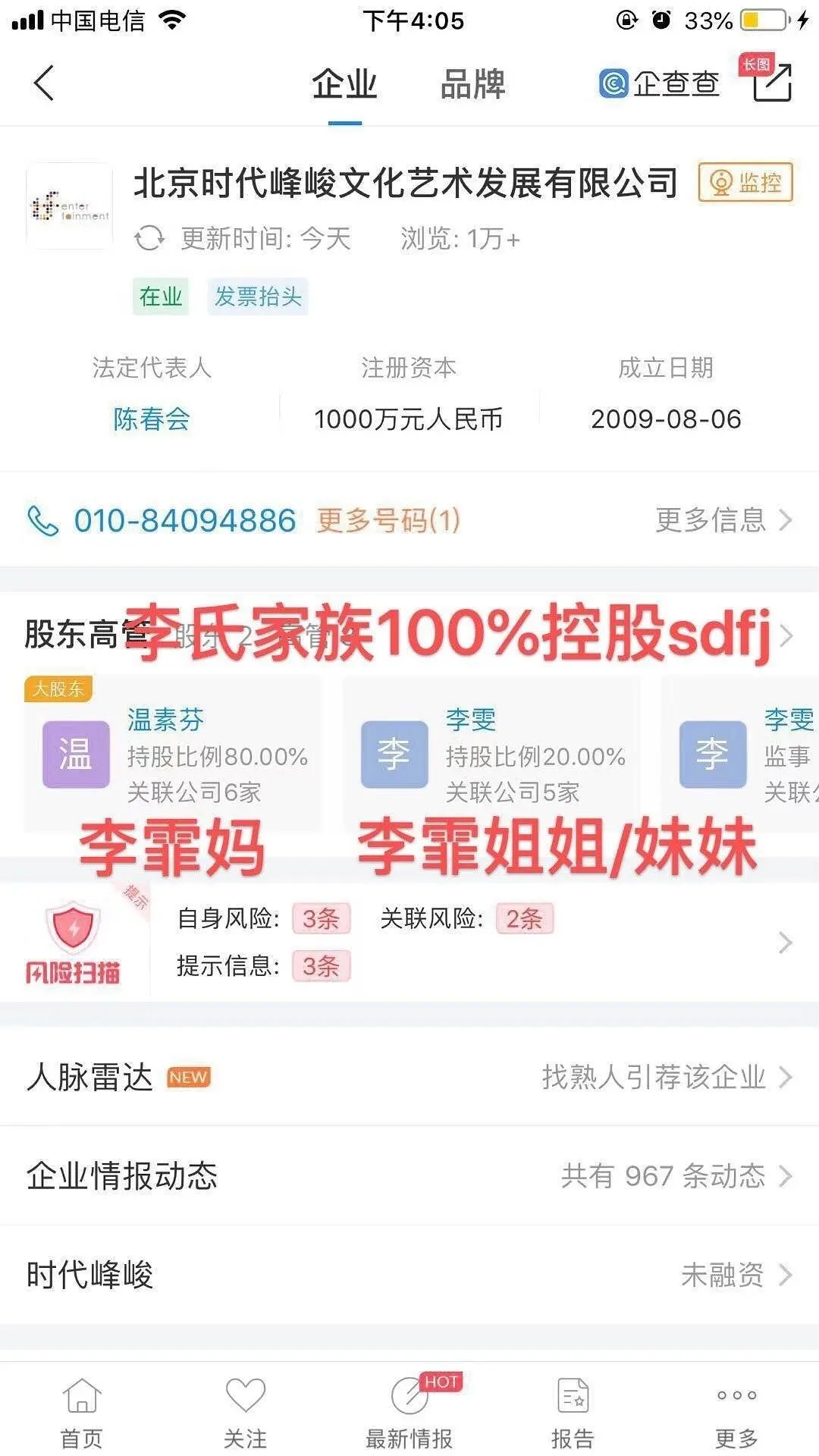Open legal representative 陈春会
This screenshot has width=819, height=1456.
click(152, 419)
